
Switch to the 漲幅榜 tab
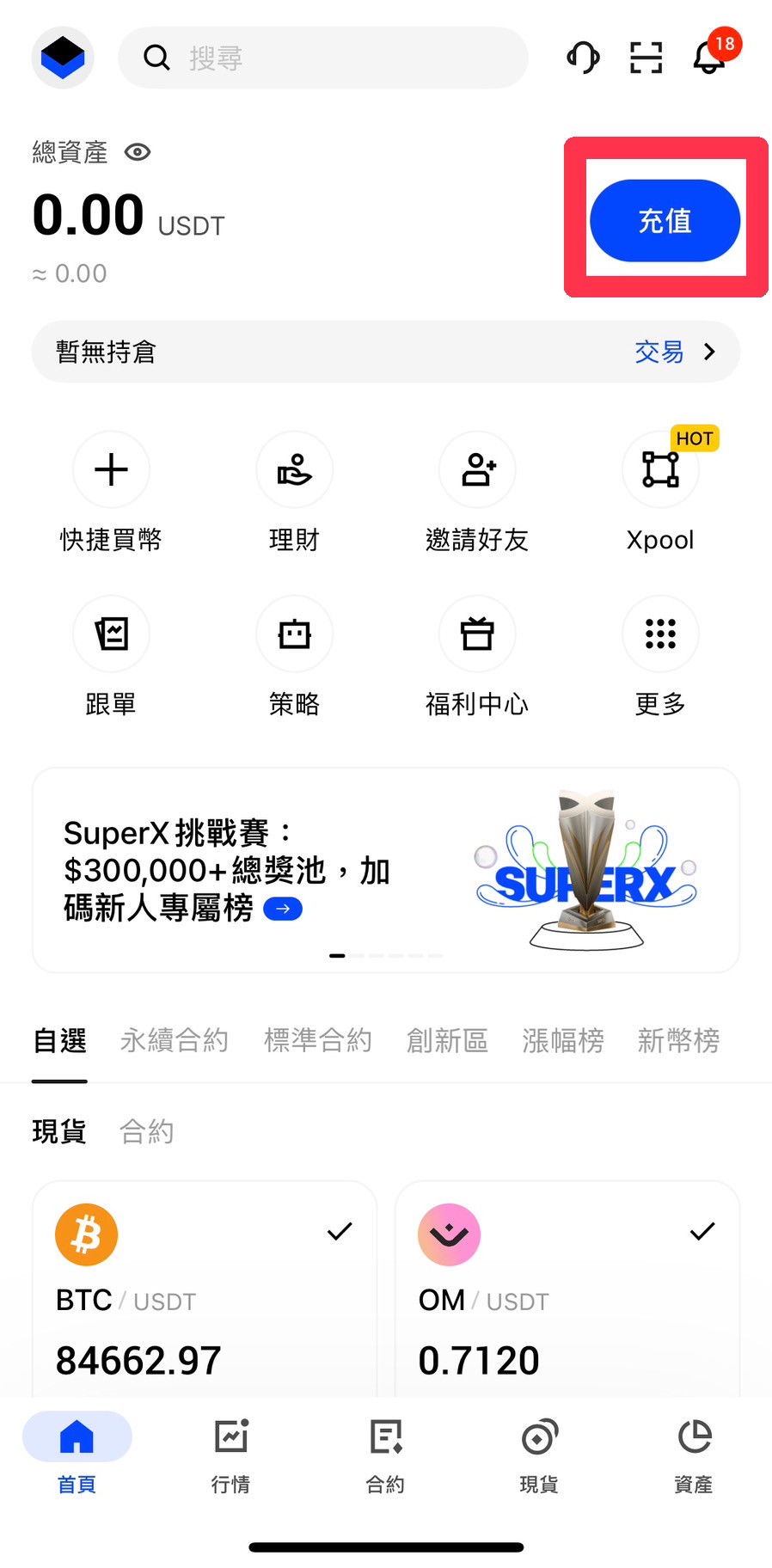point(563,1040)
